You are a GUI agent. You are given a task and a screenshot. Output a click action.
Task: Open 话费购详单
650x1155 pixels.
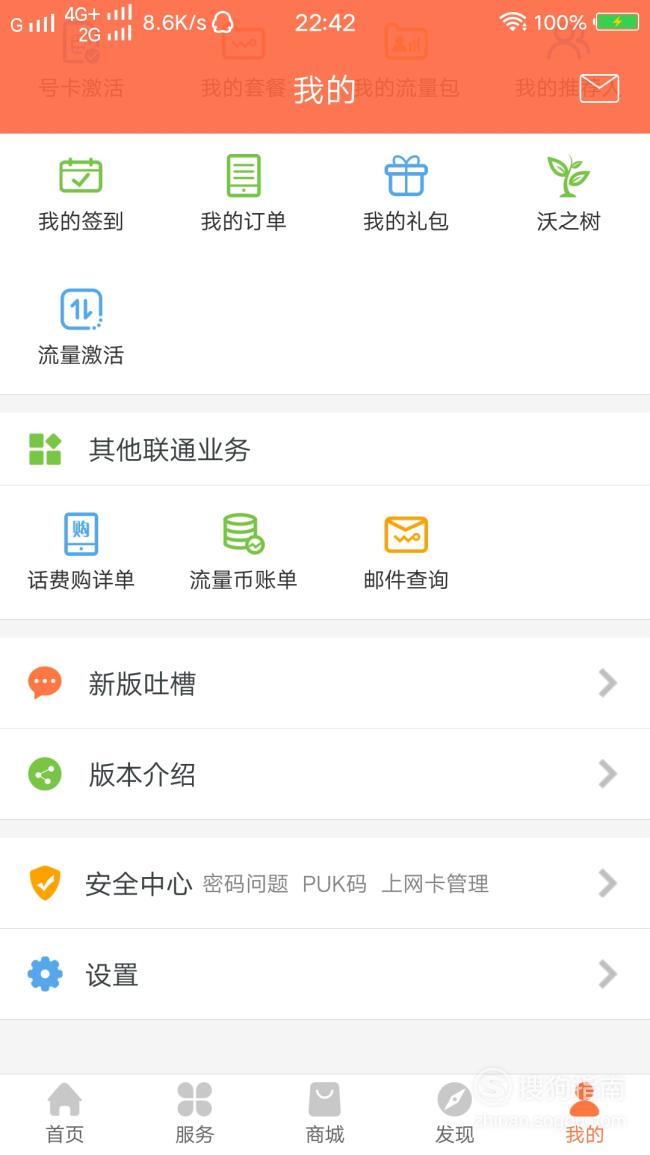pyautogui.click(x=81, y=552)
